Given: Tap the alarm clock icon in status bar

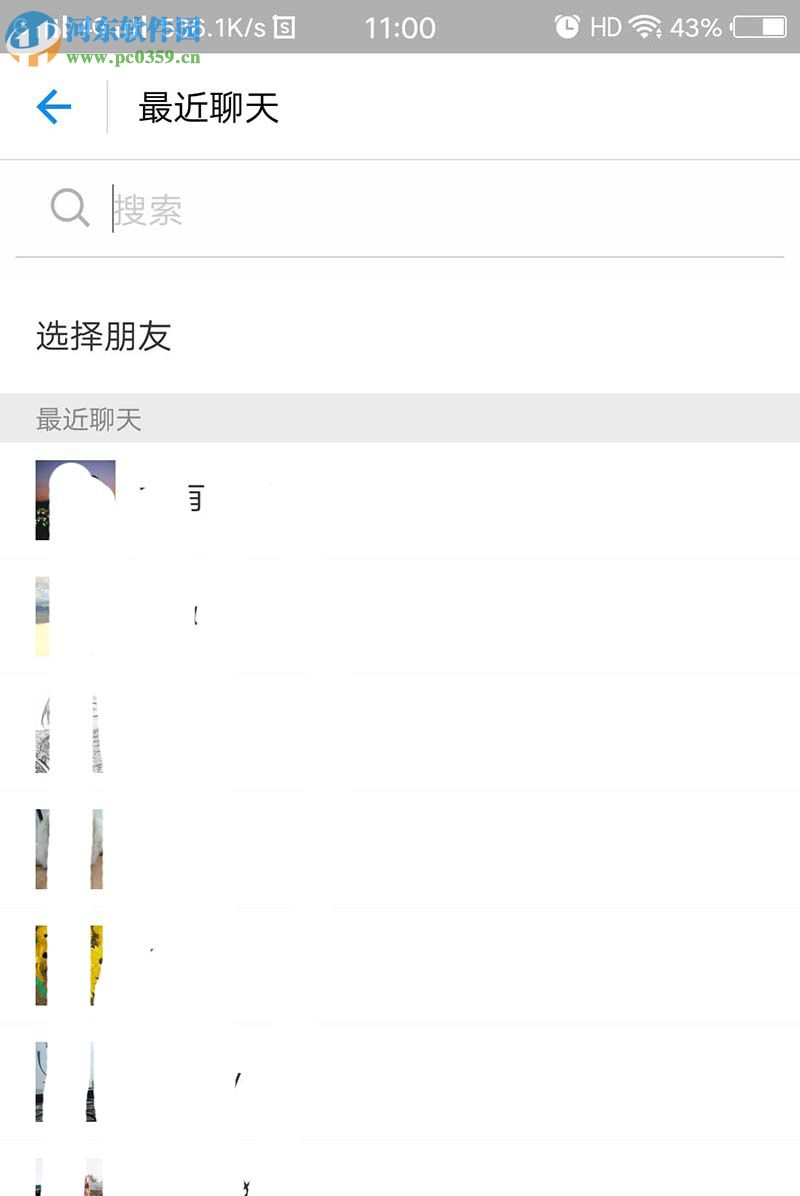Looking at the screenshot, I should click(x=567, y=27).
